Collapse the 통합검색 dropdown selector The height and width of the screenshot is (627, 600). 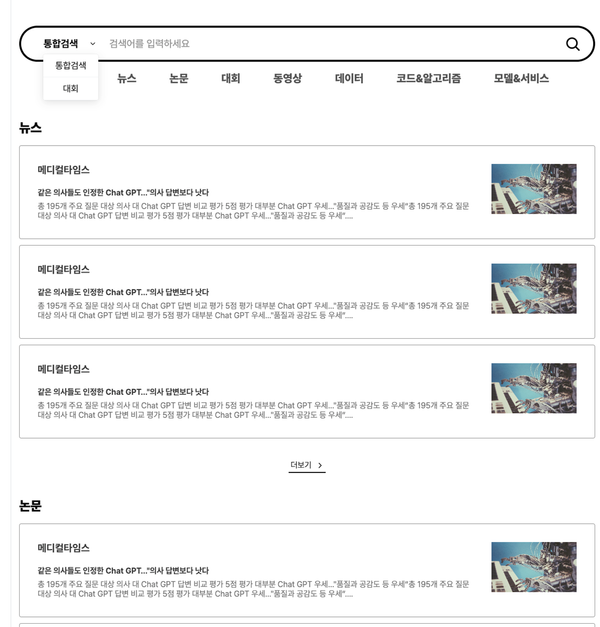(x=69, y=44)
